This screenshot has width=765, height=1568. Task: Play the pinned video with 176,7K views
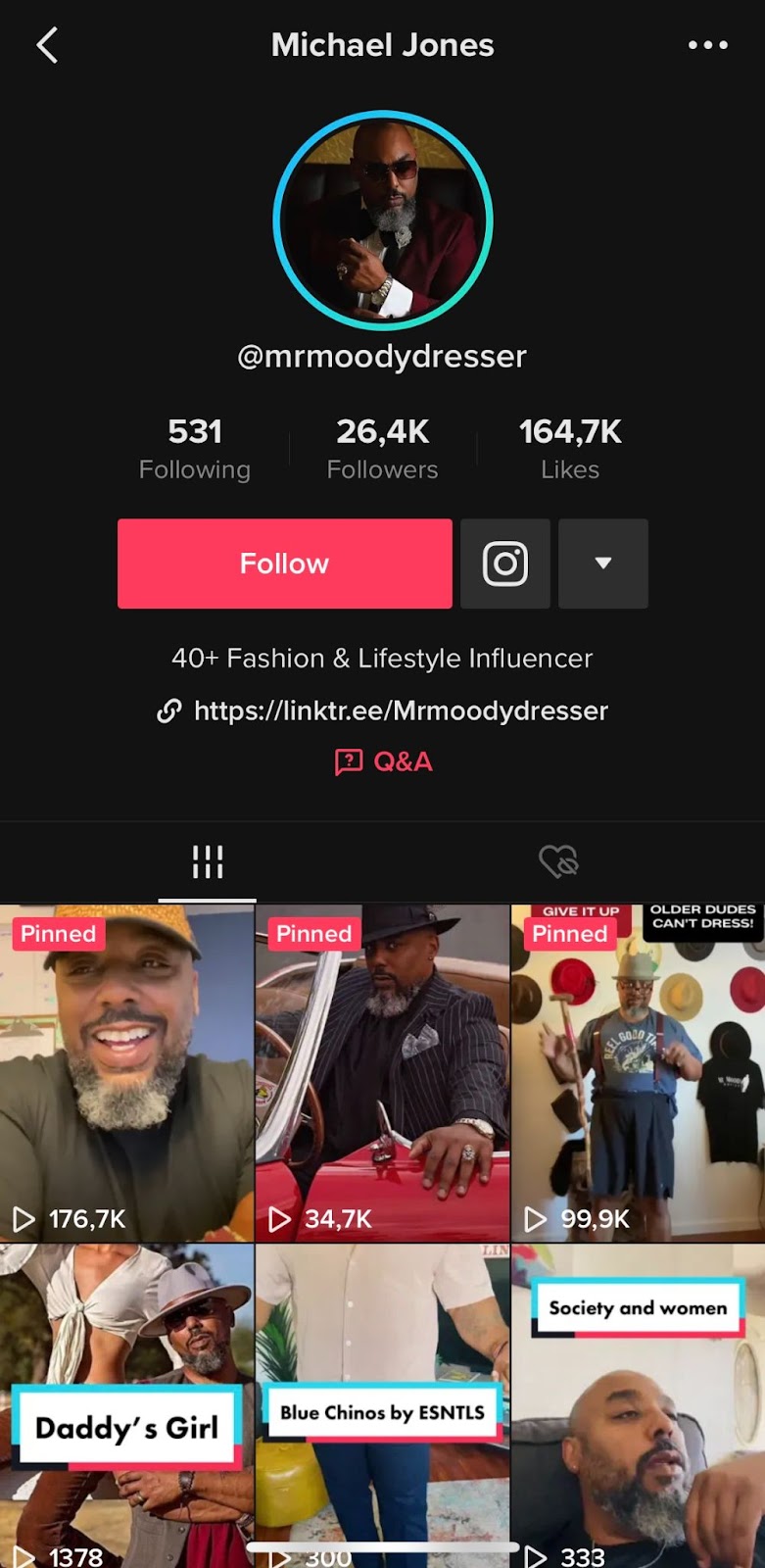pos(126,1073)
